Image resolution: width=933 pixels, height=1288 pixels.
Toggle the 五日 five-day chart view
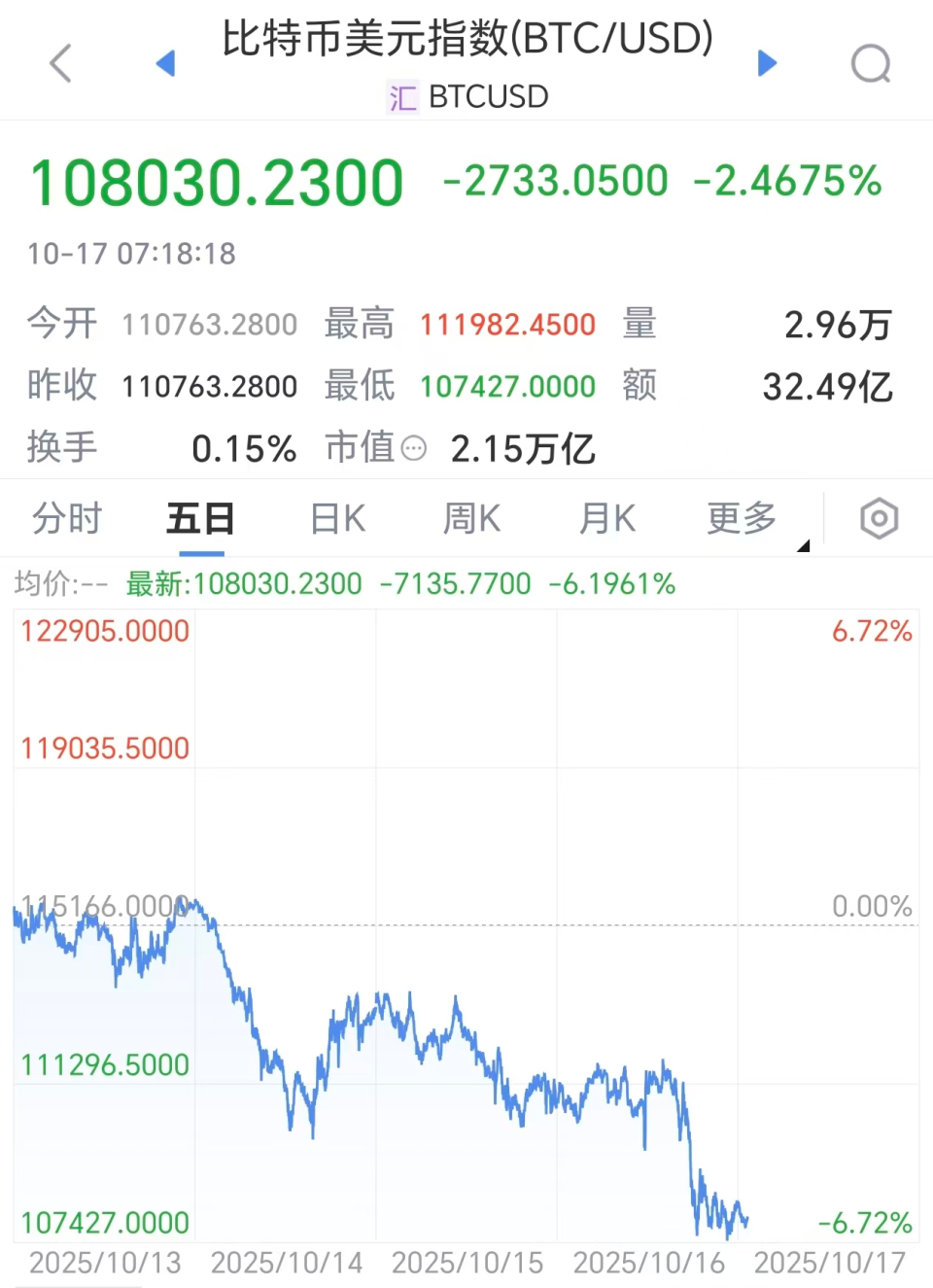[199, 518]
